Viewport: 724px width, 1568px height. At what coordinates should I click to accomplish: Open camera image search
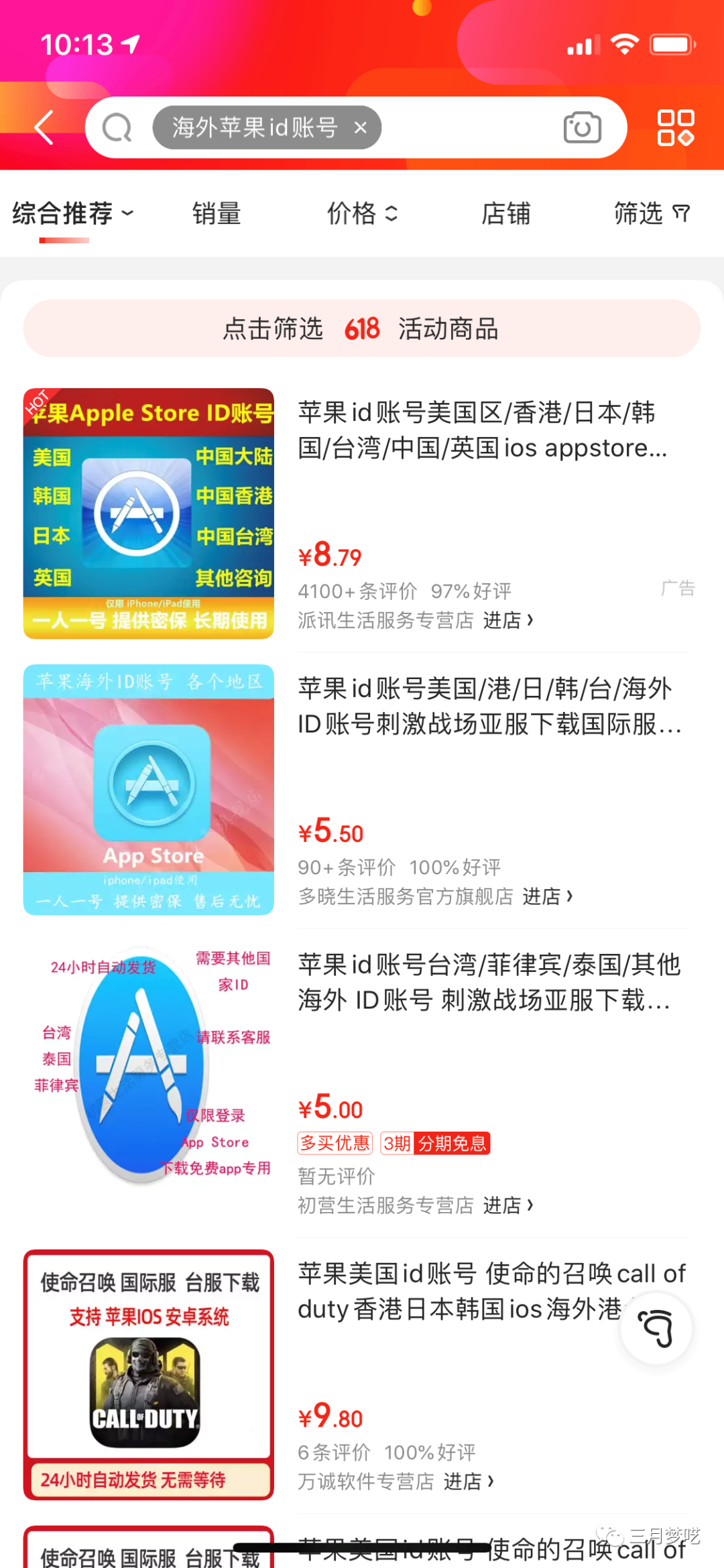pyautogui.click(x=582, y=127)
